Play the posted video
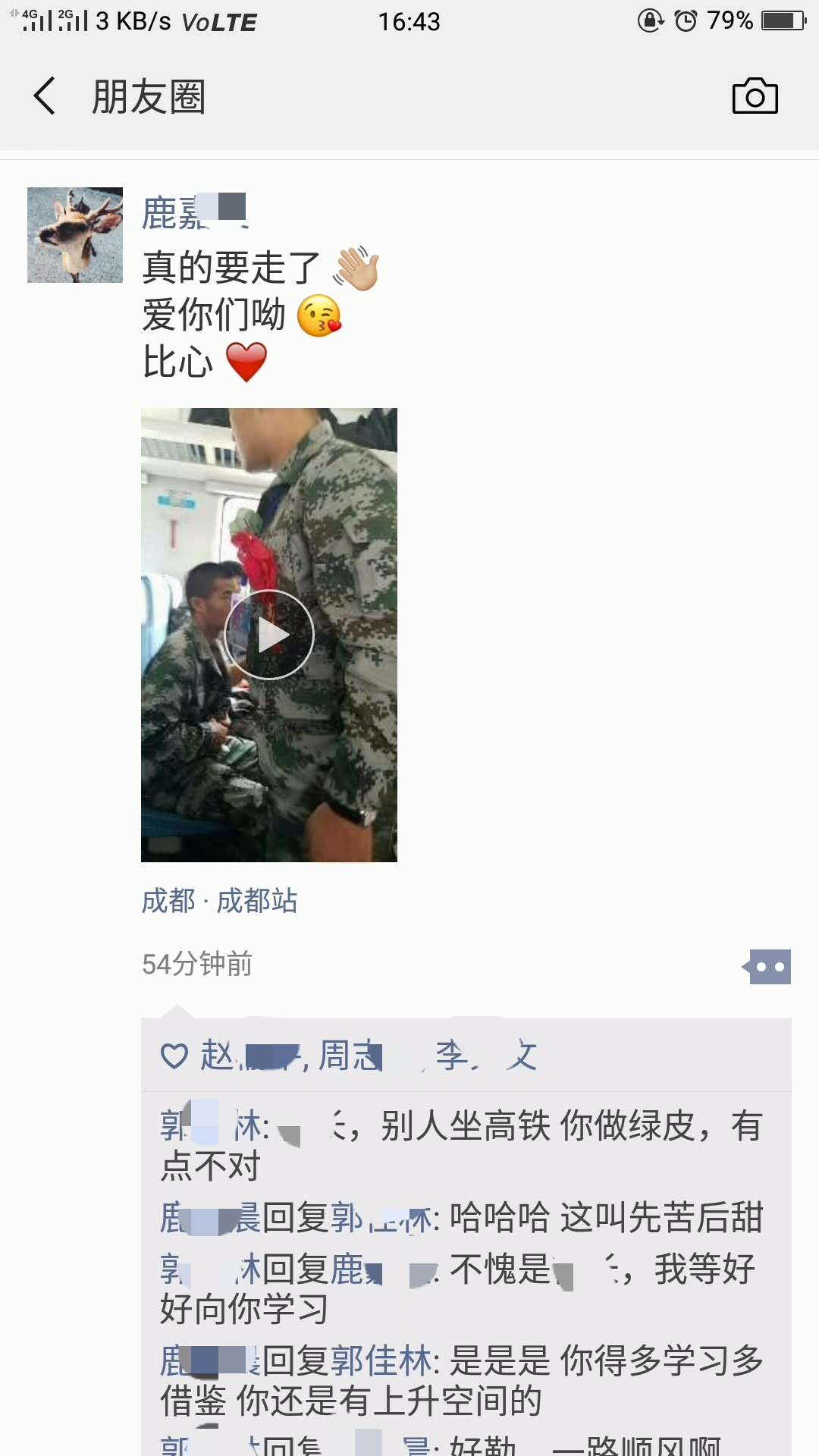819x1456 pixels. [269, 635]
